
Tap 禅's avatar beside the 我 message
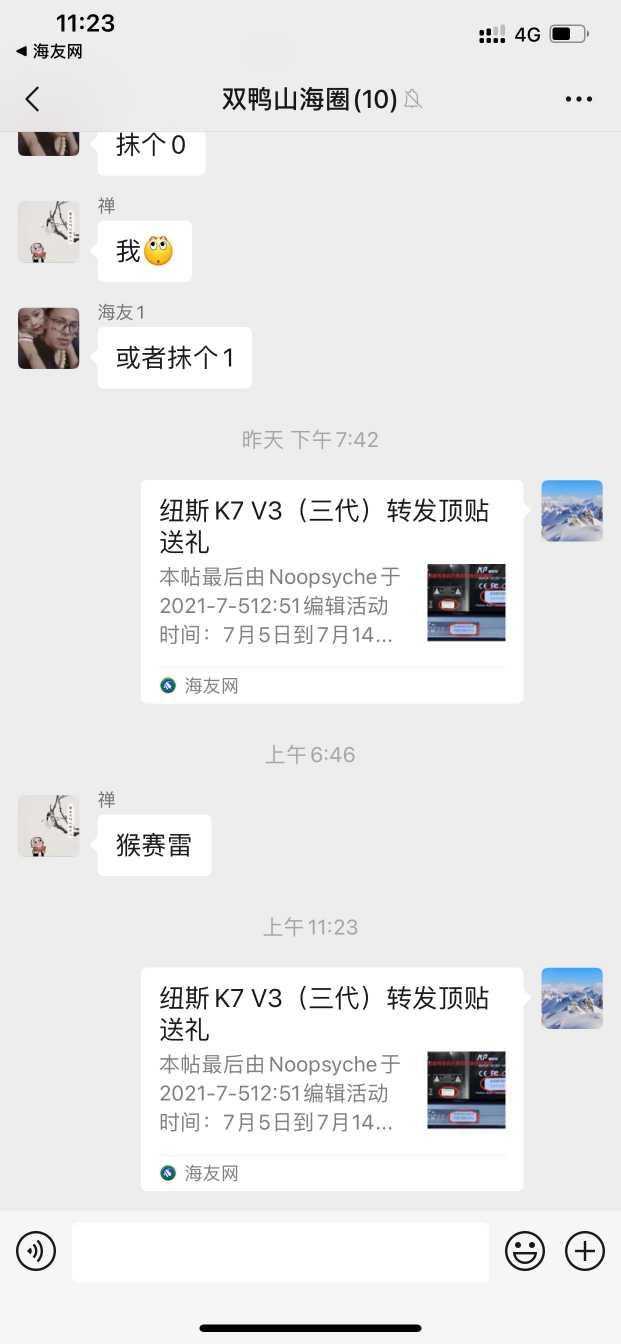point(48,232)
